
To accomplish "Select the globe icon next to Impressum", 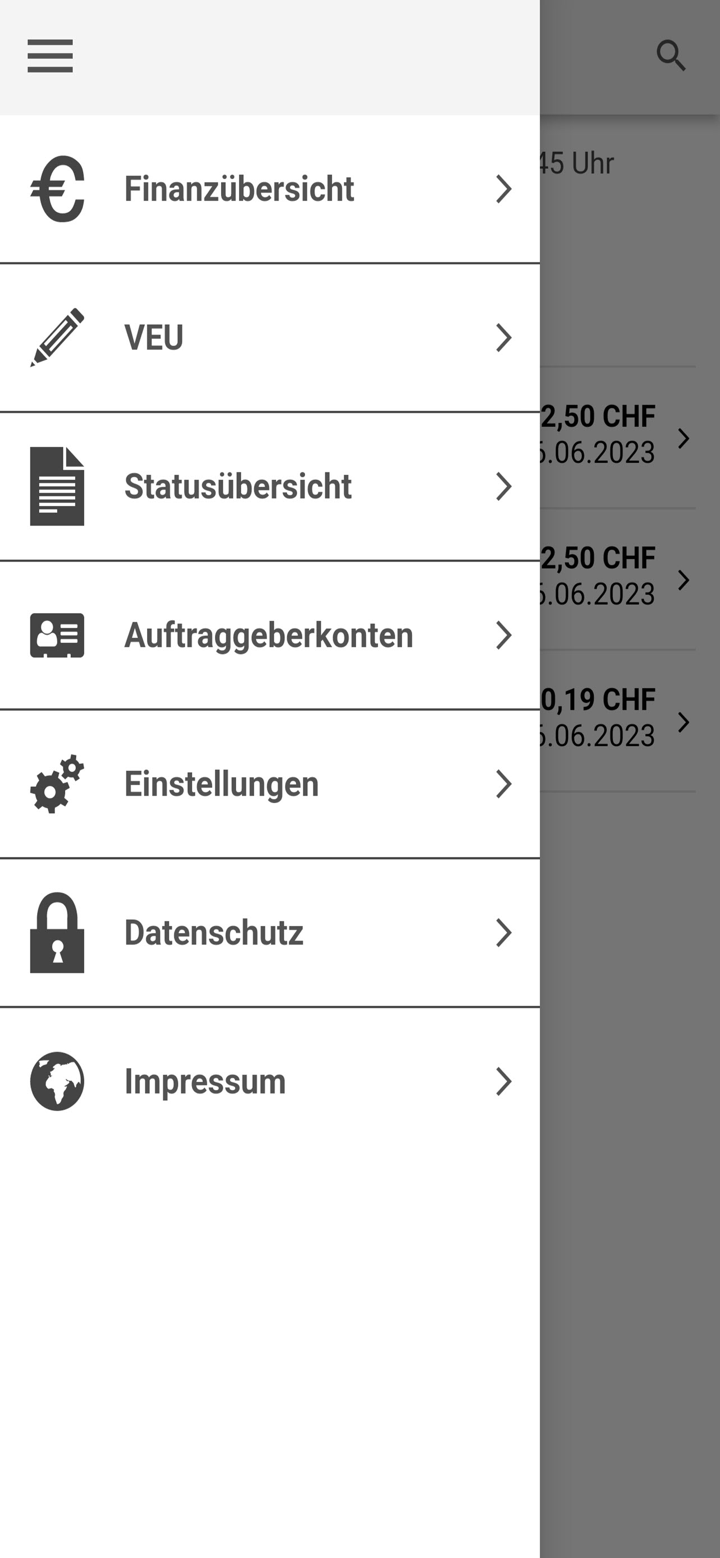I will [57, 1081].
